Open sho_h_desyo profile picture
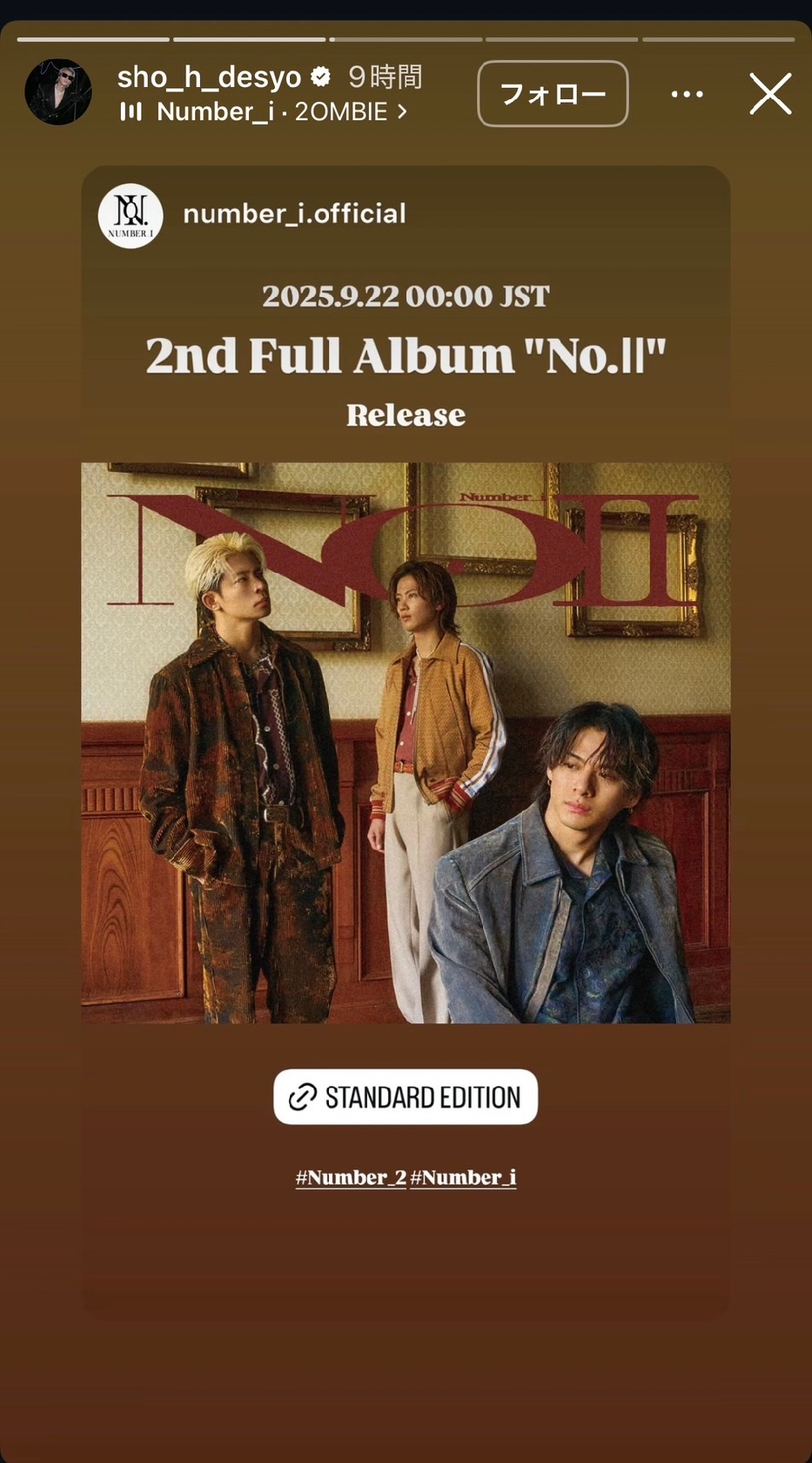The width and height of the screenshot is (812, 1463). tap(58, 92)
